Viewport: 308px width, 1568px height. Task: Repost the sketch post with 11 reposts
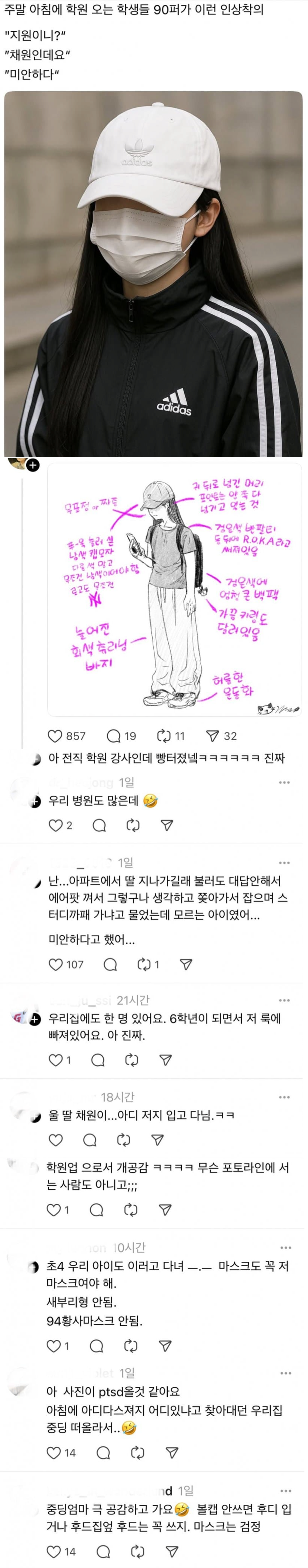[164, 736]
